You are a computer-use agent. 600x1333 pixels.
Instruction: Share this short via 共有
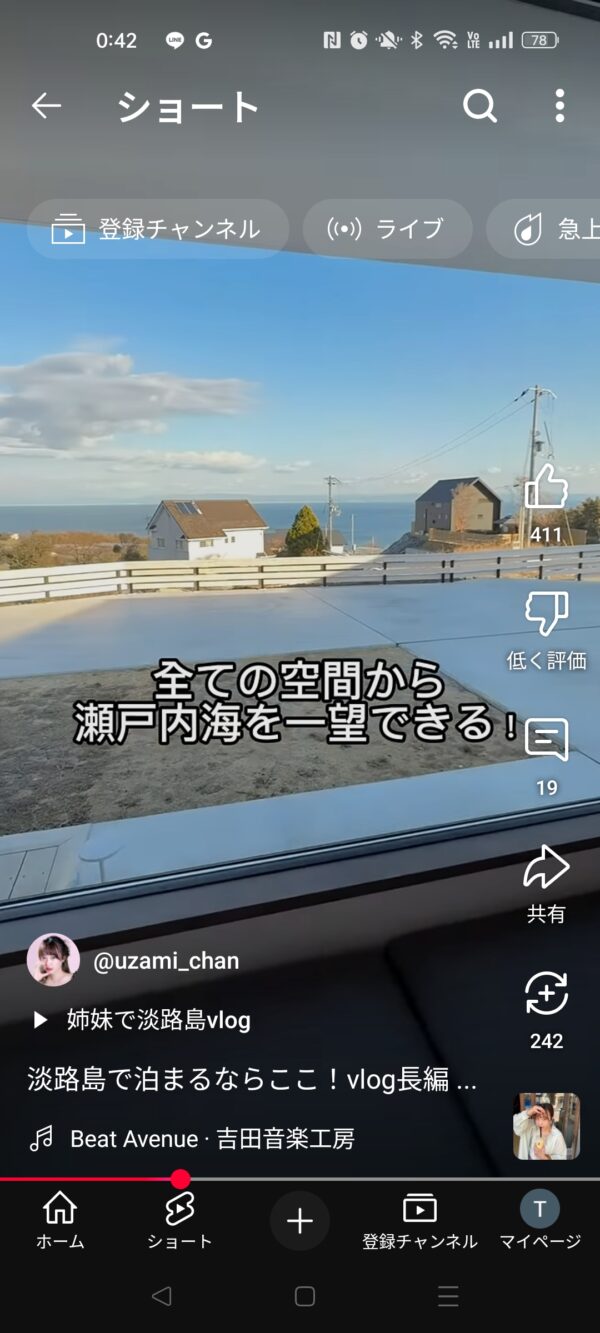pyautogui.click(x=546, y=868)
